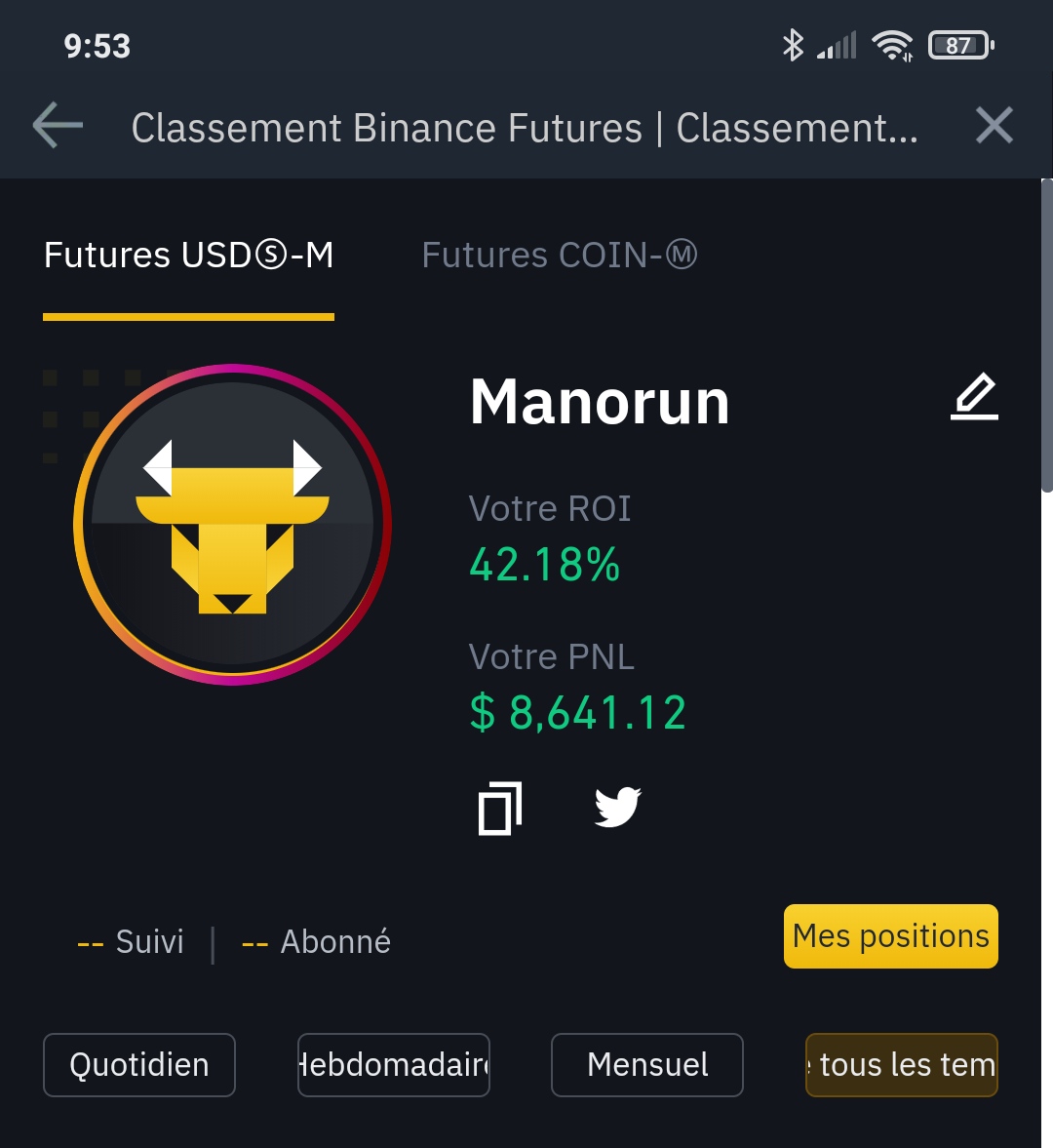
Task: Tap the Manorun profile avatar
Action: (232, 525)
